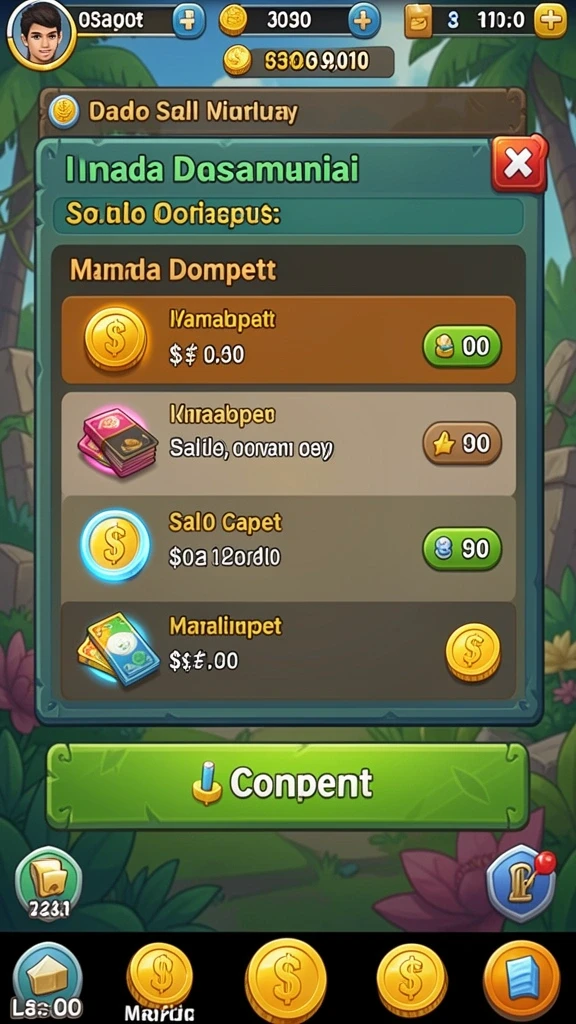Image resolution: width=576 pixels, height=1024 pixels.
Task: Open the green 2231 card badge
Action: click(48, 885)
